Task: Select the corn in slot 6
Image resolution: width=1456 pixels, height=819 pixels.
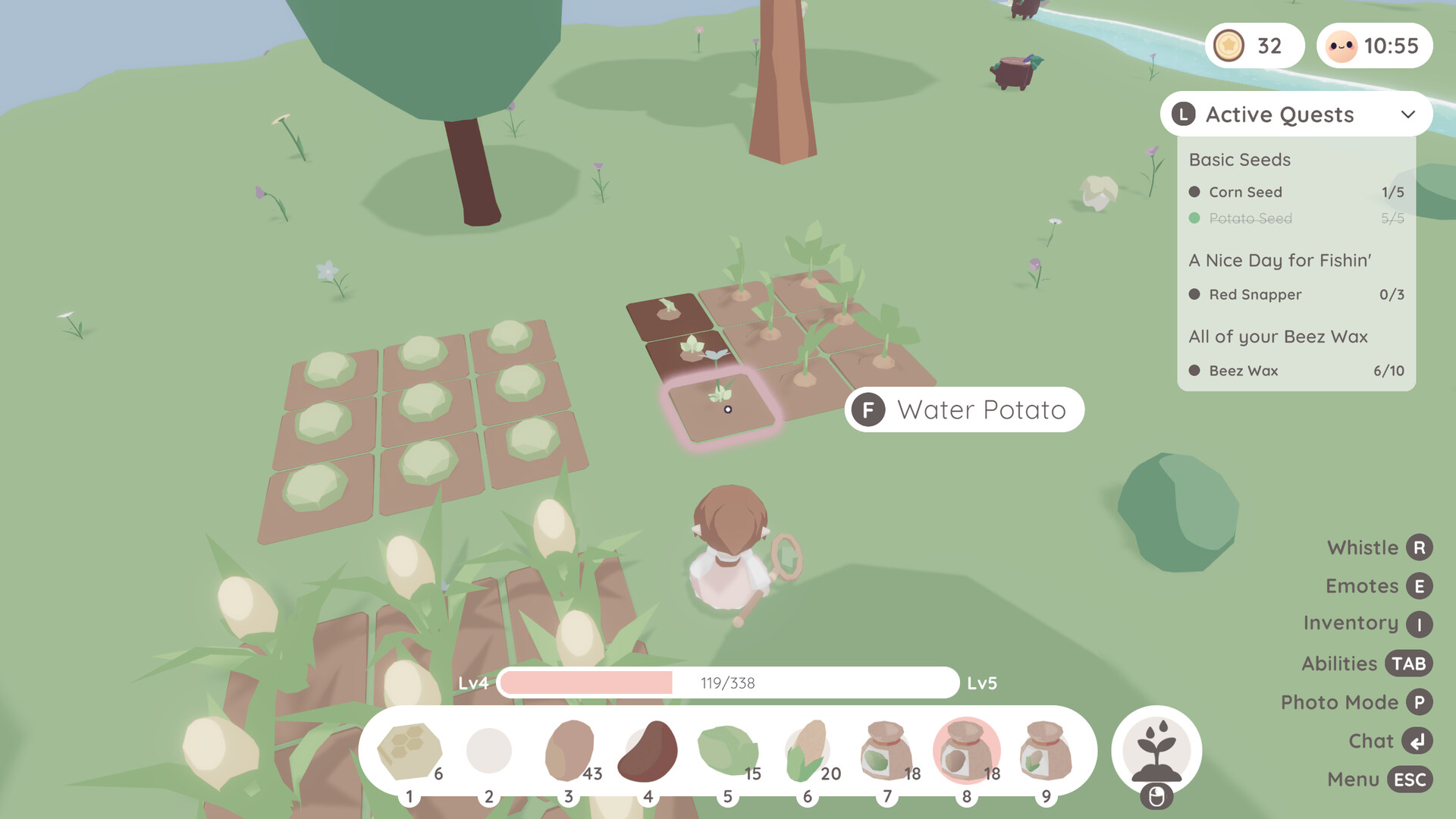Action: tap(808, 751)
